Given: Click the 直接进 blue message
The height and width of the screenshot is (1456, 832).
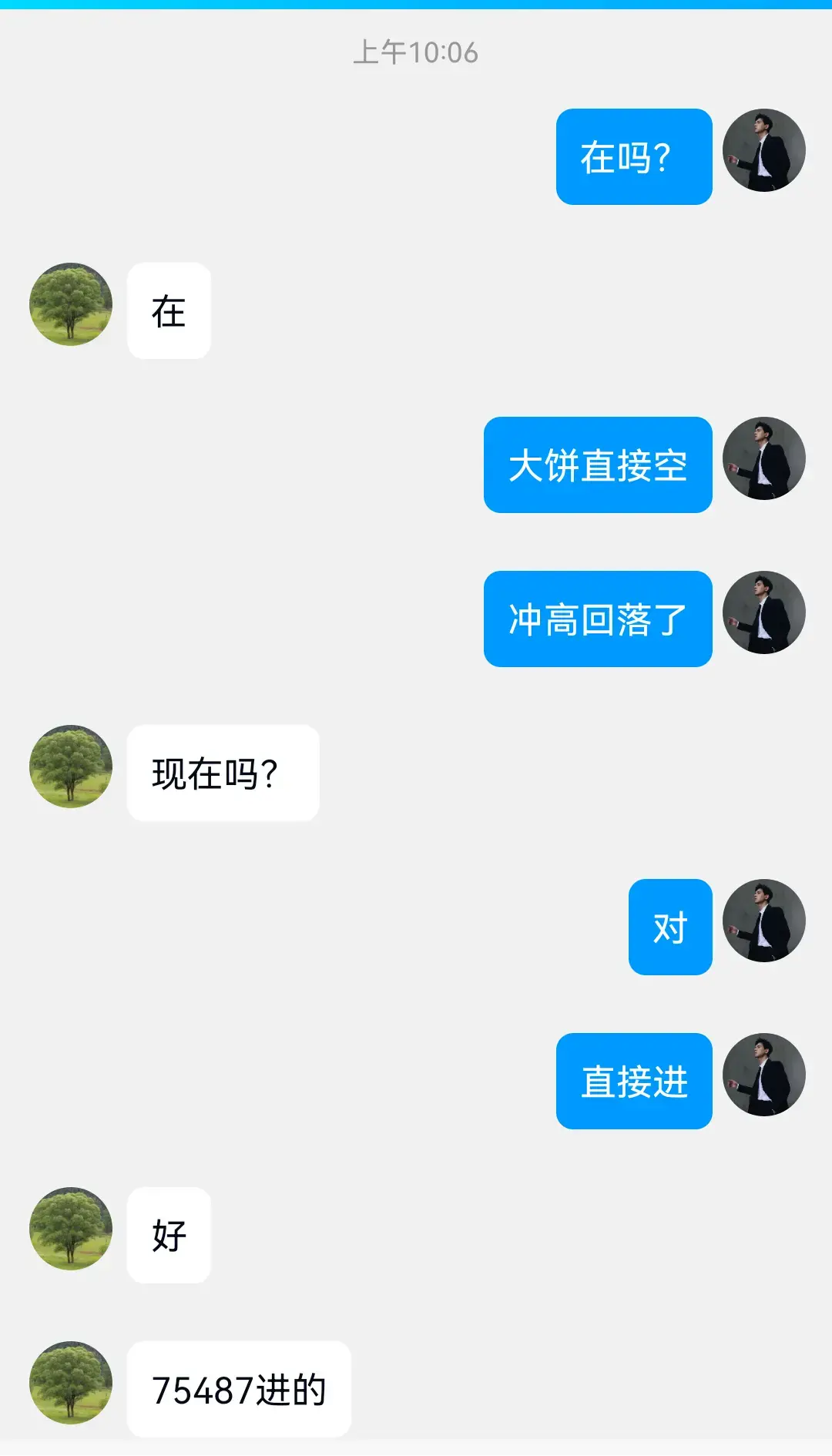Looking at the screenshot, I should tap(633, 1082).
